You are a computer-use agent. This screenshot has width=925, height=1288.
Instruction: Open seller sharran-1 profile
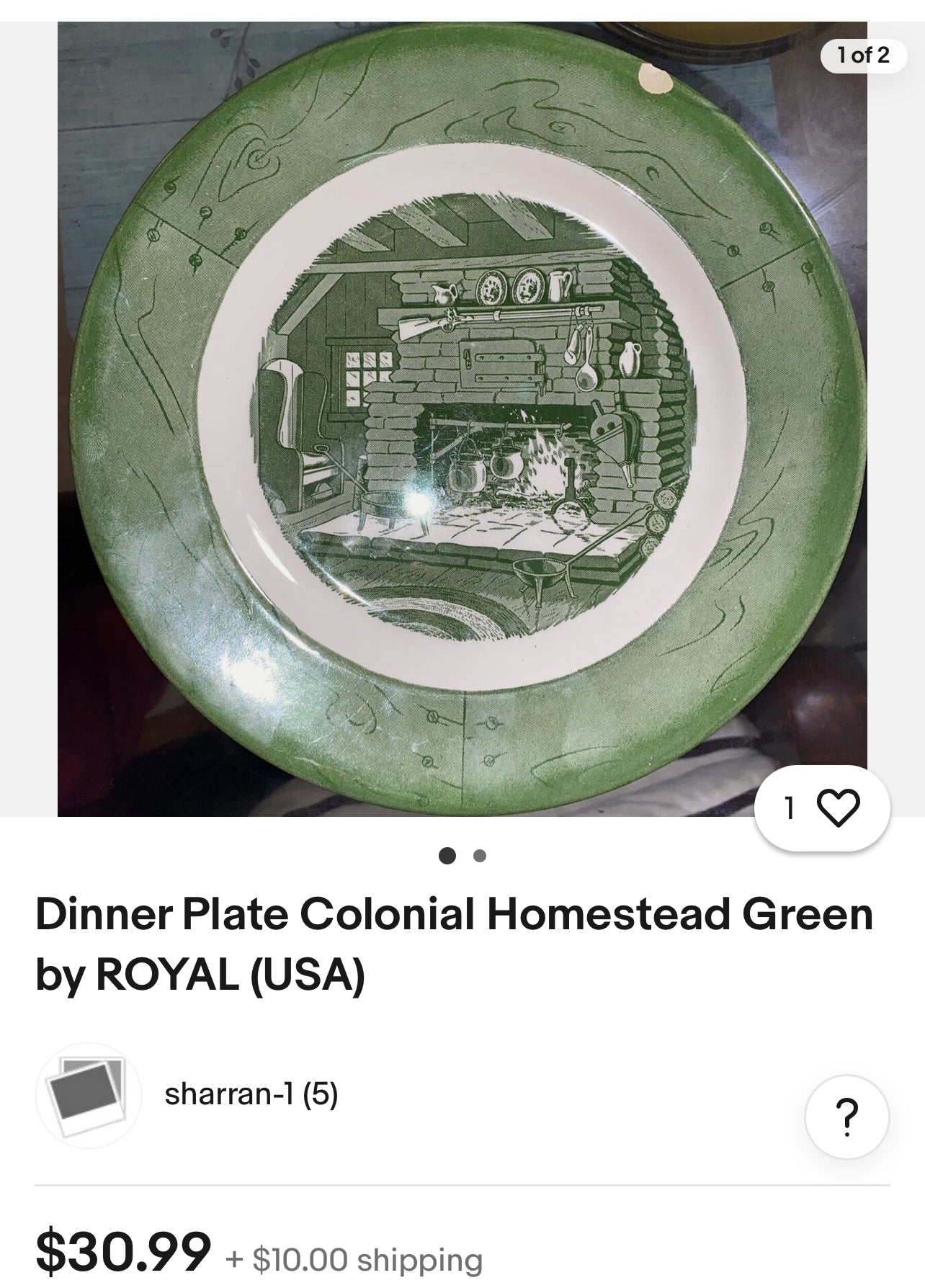pos(251,1094)
